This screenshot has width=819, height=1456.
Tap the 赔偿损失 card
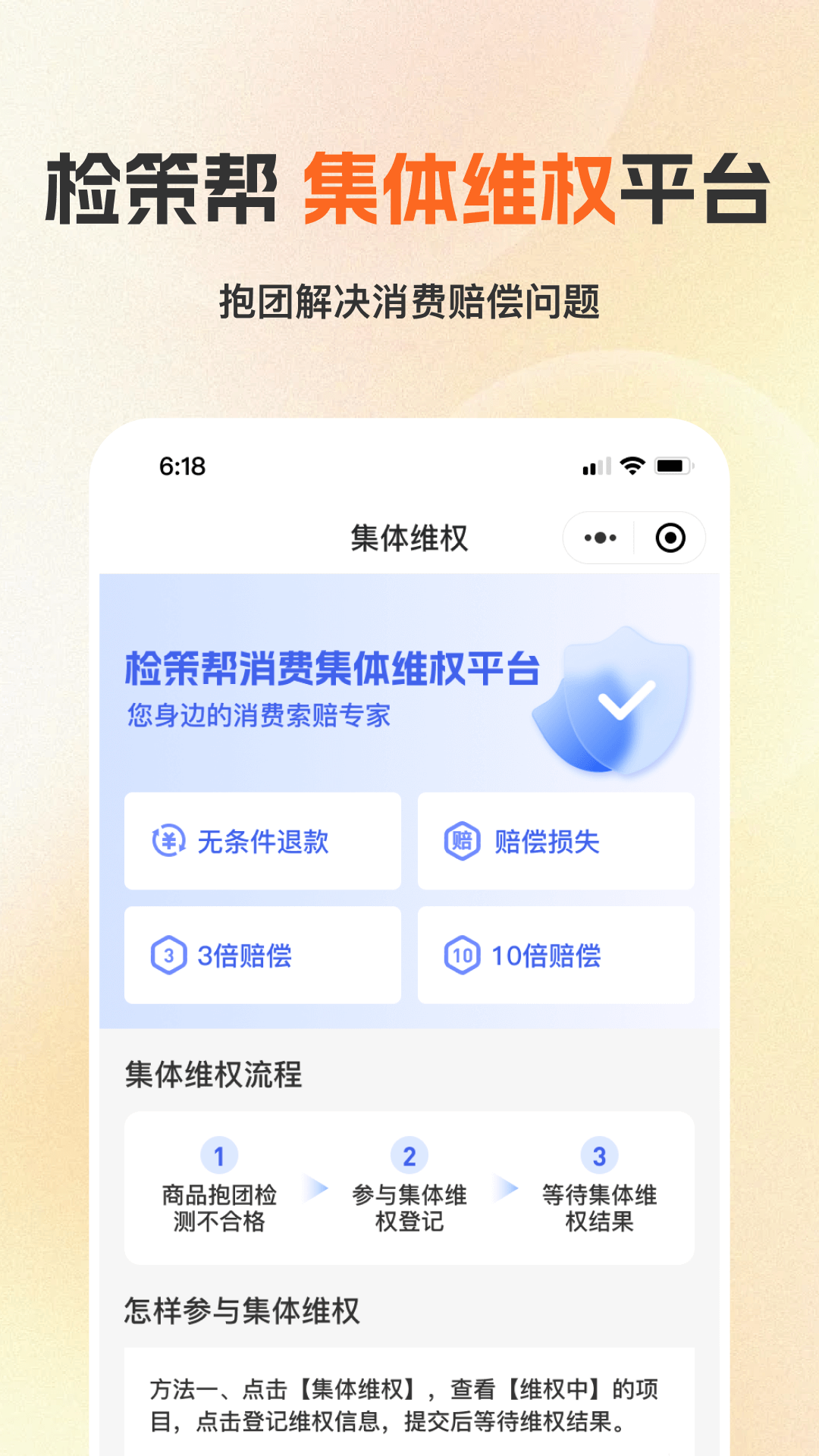click(556, 842)
